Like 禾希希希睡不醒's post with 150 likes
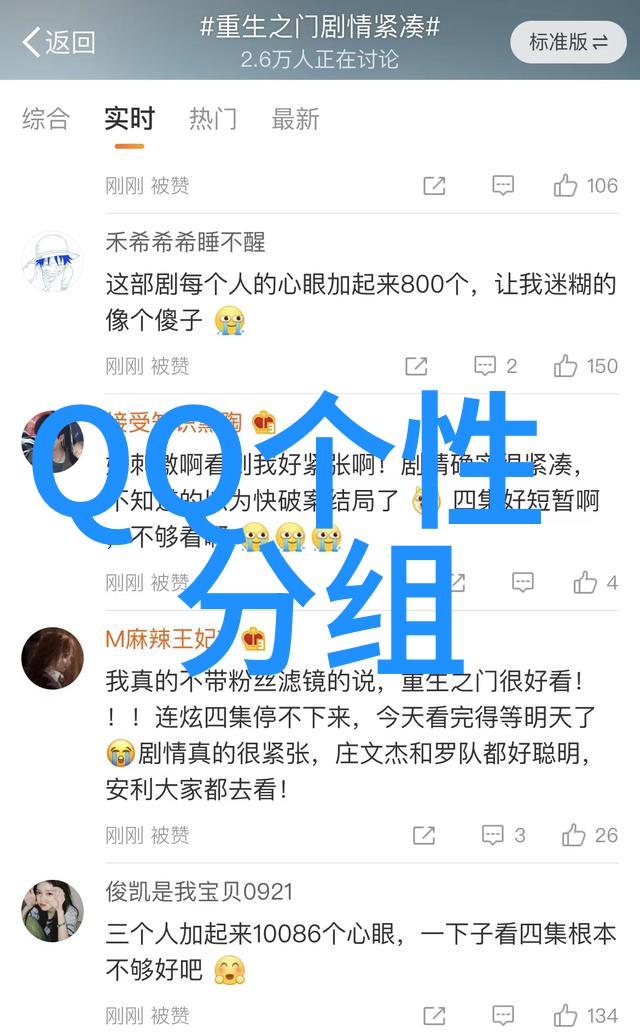 click(586, 366)
